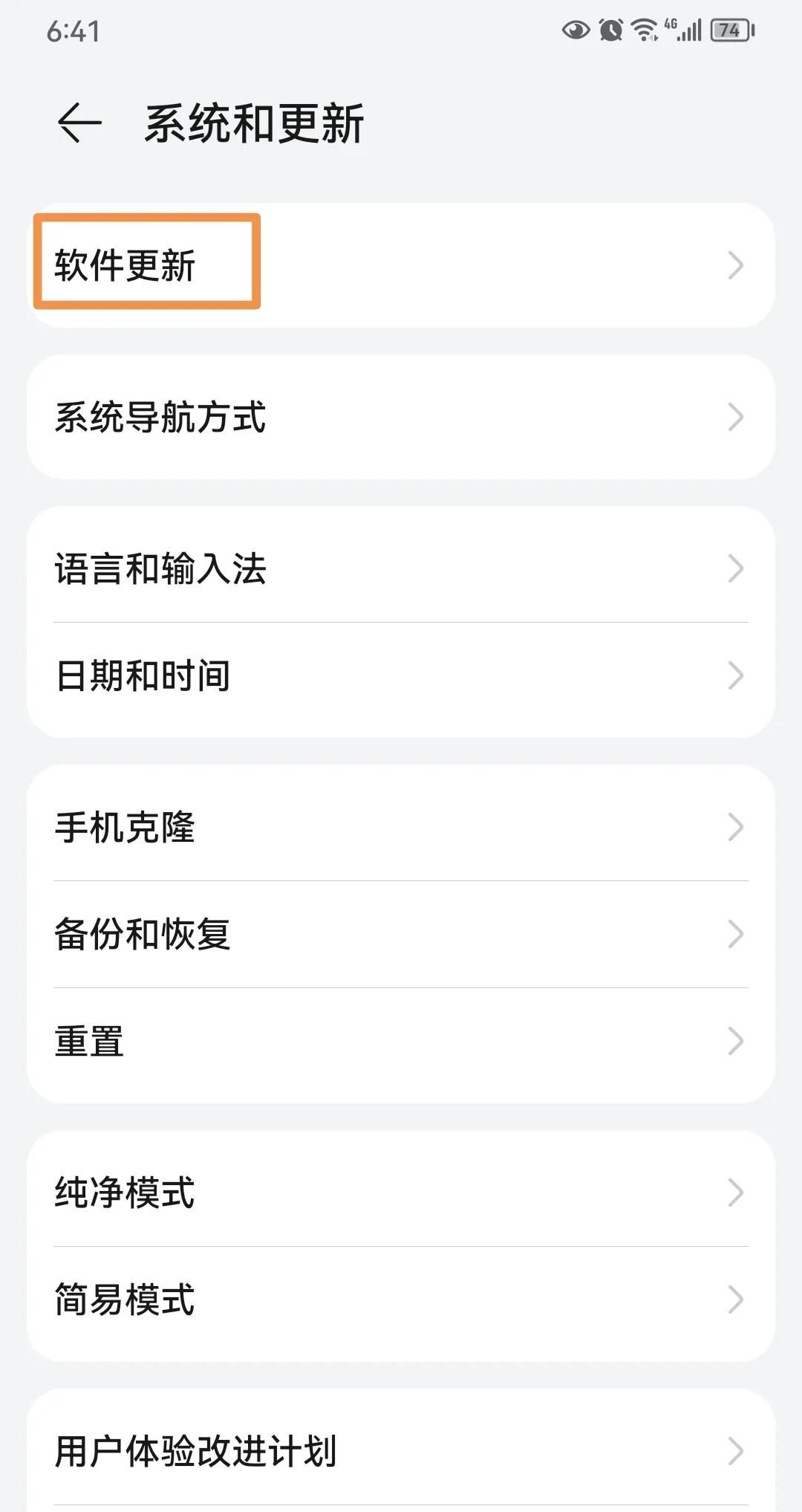Tap the 手机克隆 option
Viewport: 802px width, 1512px height.
click(401, 827)
